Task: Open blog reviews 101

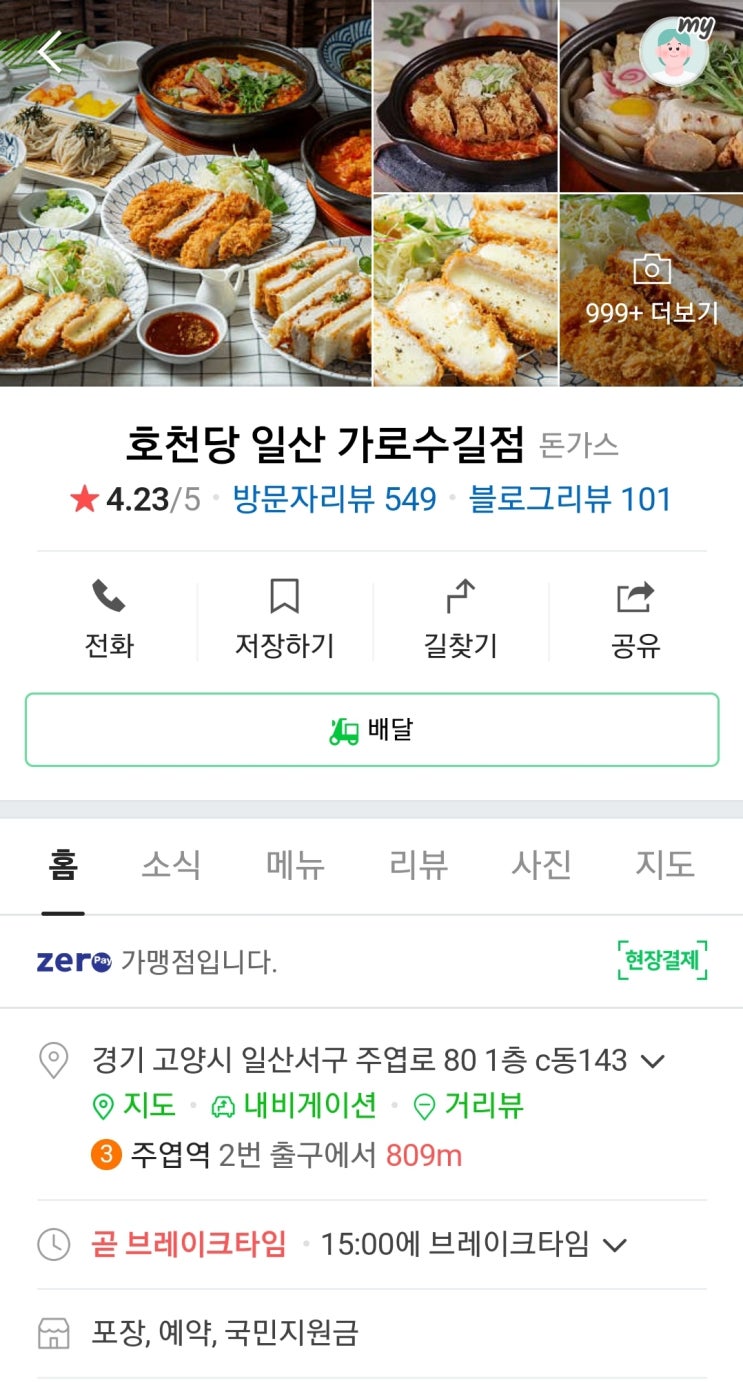Action: click(x=570, y=499)
